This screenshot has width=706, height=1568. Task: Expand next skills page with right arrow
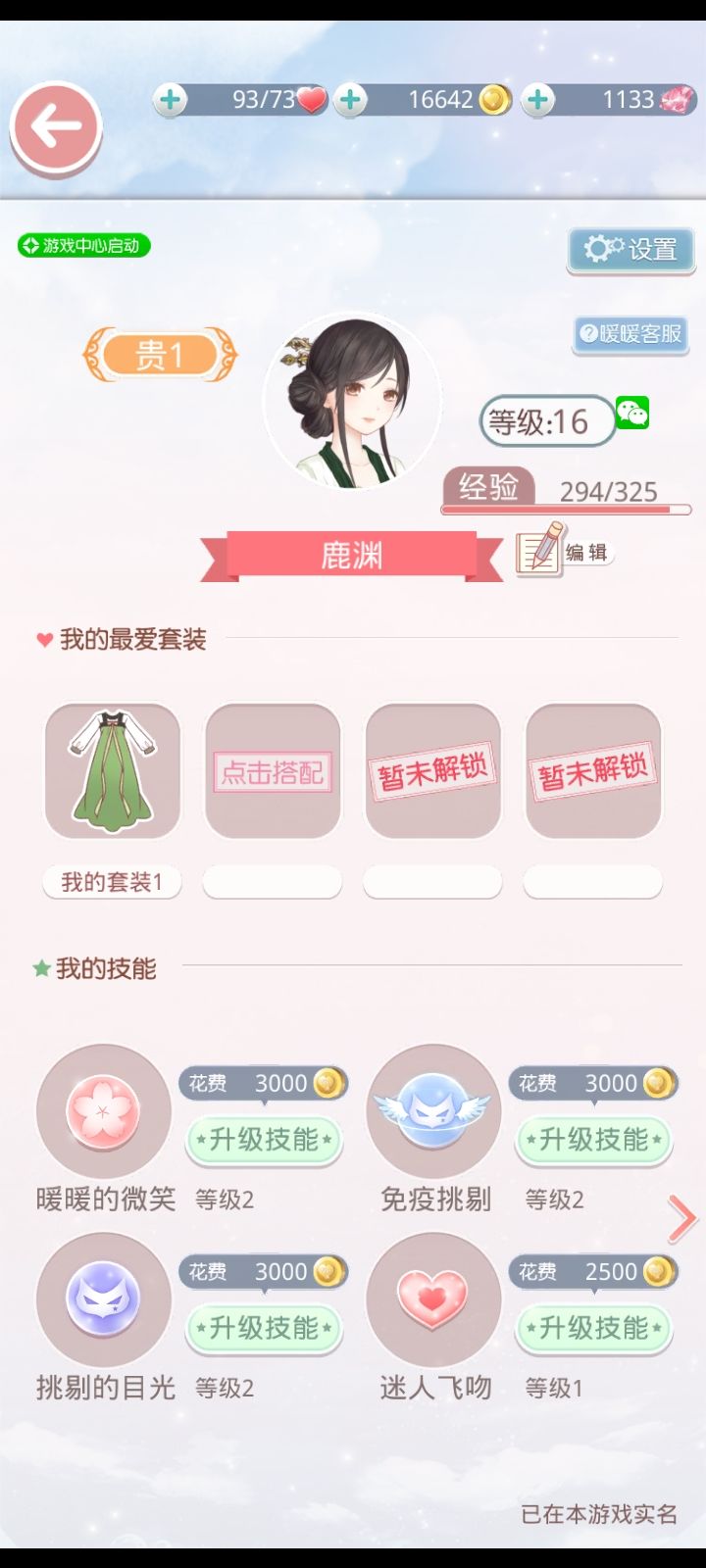click(681, 1218)
